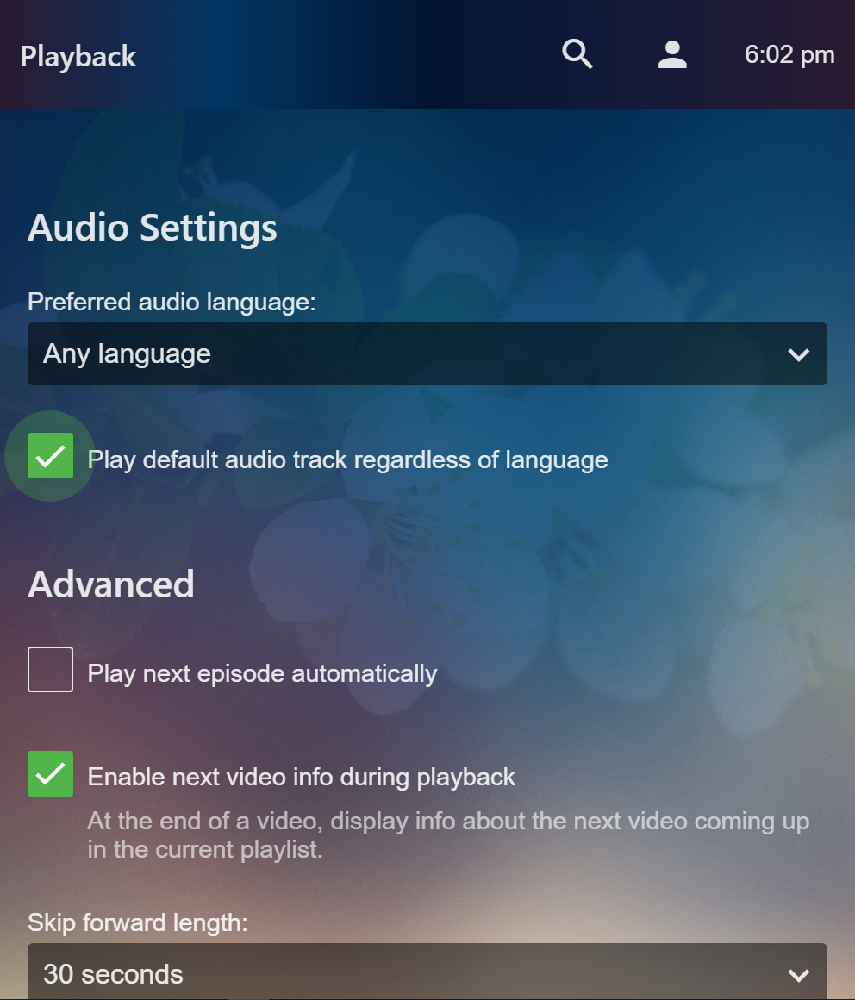Enable Play next episode automatically
The image size is (855, 1000).
tap(51, 670)
